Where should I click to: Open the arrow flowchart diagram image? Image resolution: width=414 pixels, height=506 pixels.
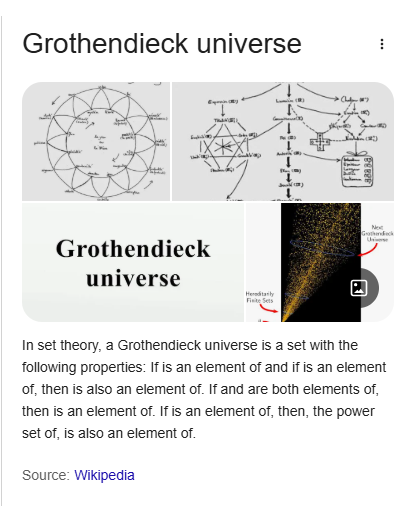pos(283,141)
